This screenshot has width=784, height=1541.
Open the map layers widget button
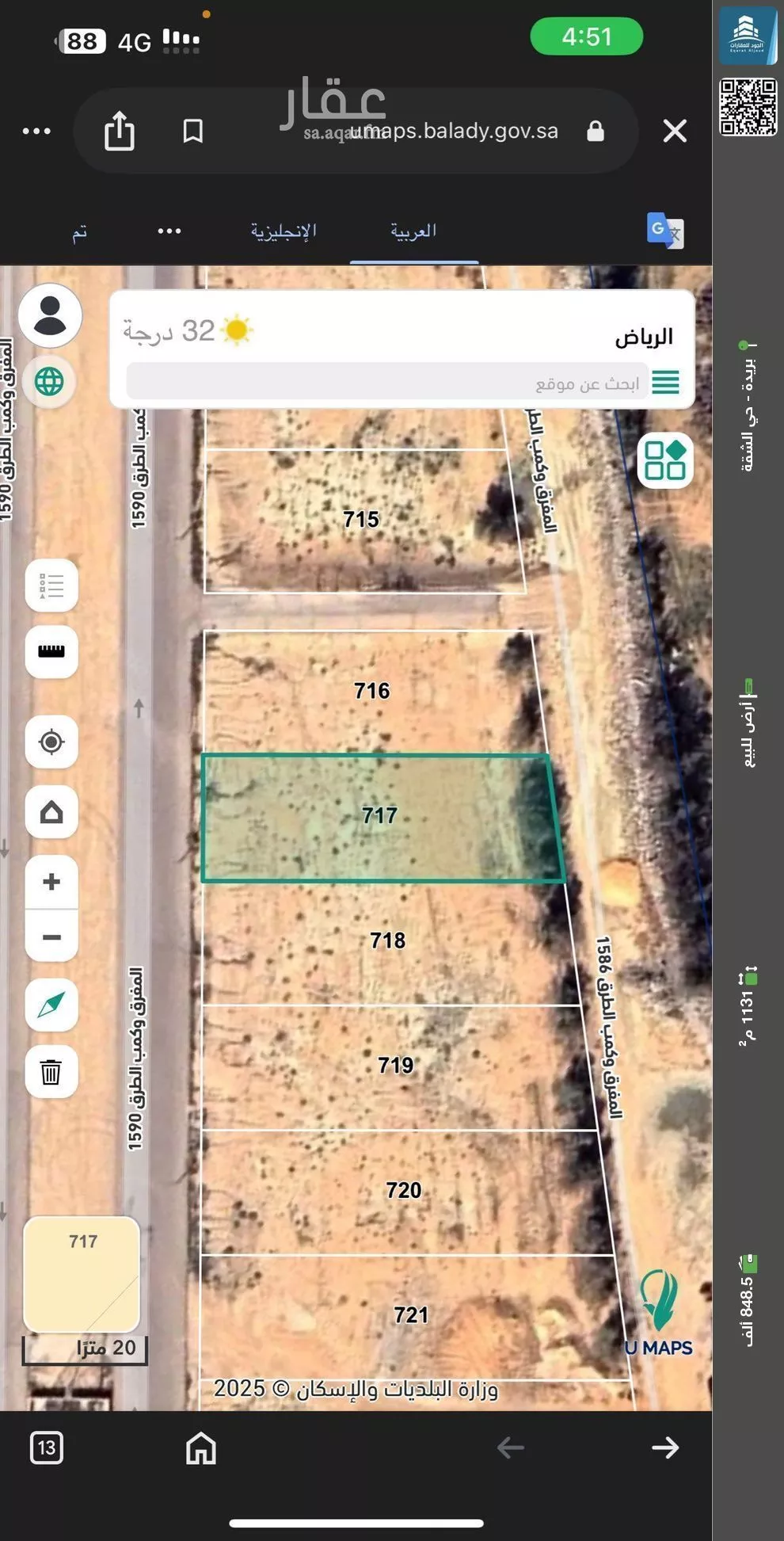click(664, 460)
